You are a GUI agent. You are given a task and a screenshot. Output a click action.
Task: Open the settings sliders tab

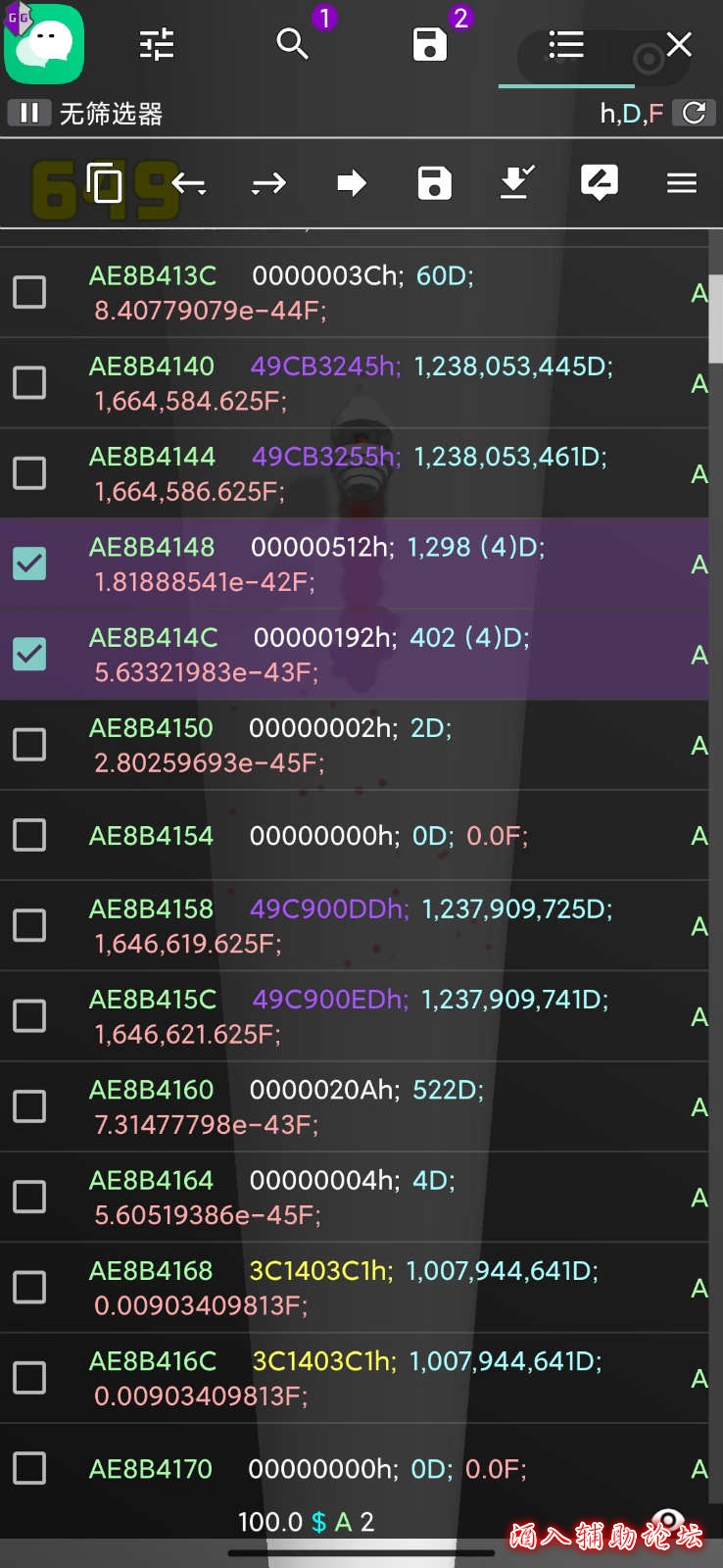(x=157, y=44)
